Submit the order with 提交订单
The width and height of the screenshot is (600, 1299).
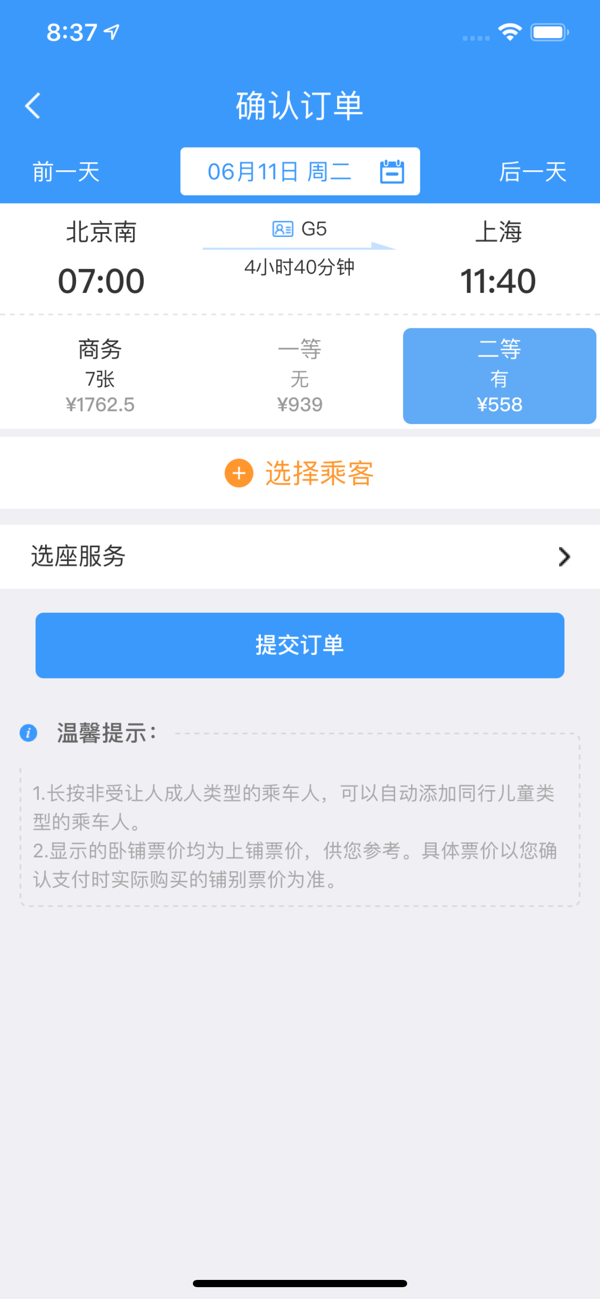pyautogui.click(x=300, y=645)
